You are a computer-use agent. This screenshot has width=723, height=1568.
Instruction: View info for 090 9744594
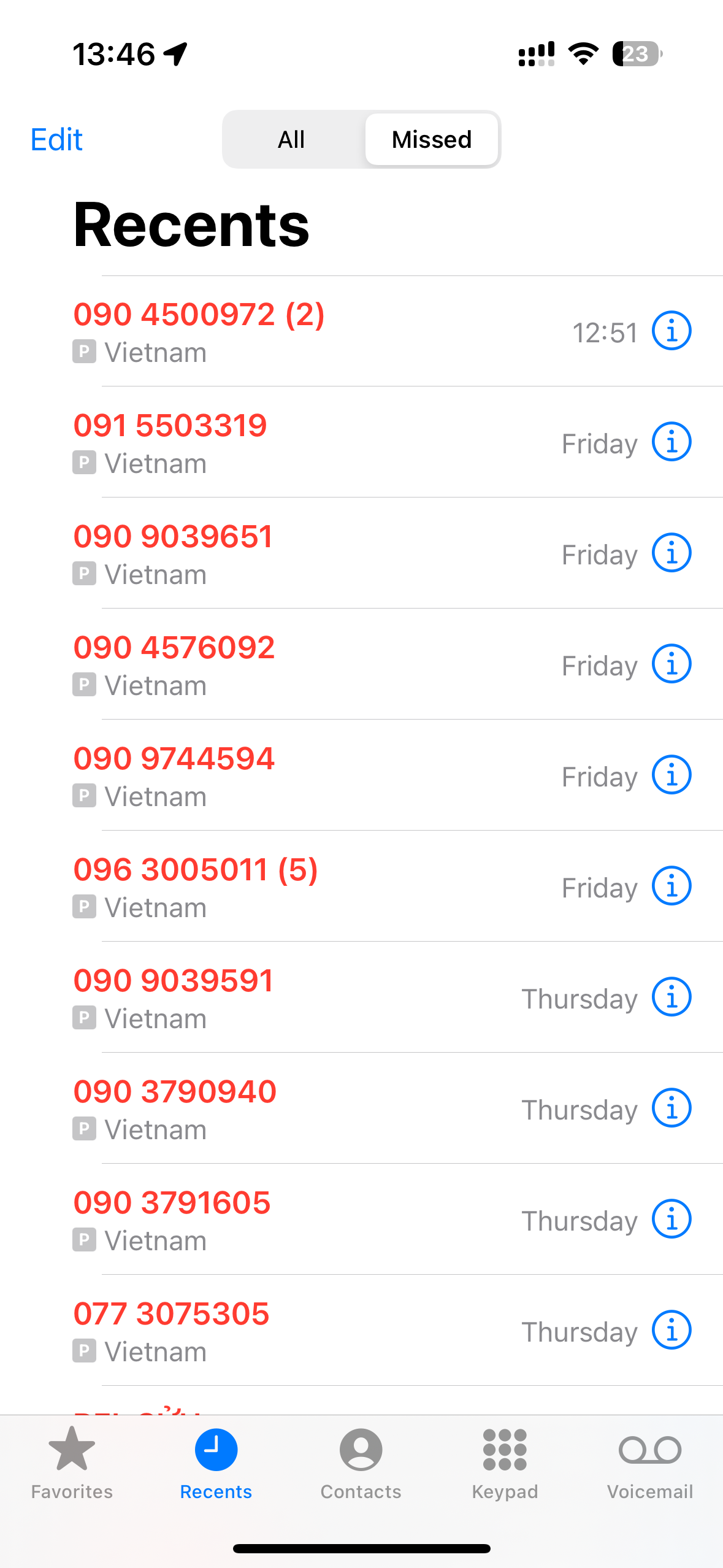[671, 775]
